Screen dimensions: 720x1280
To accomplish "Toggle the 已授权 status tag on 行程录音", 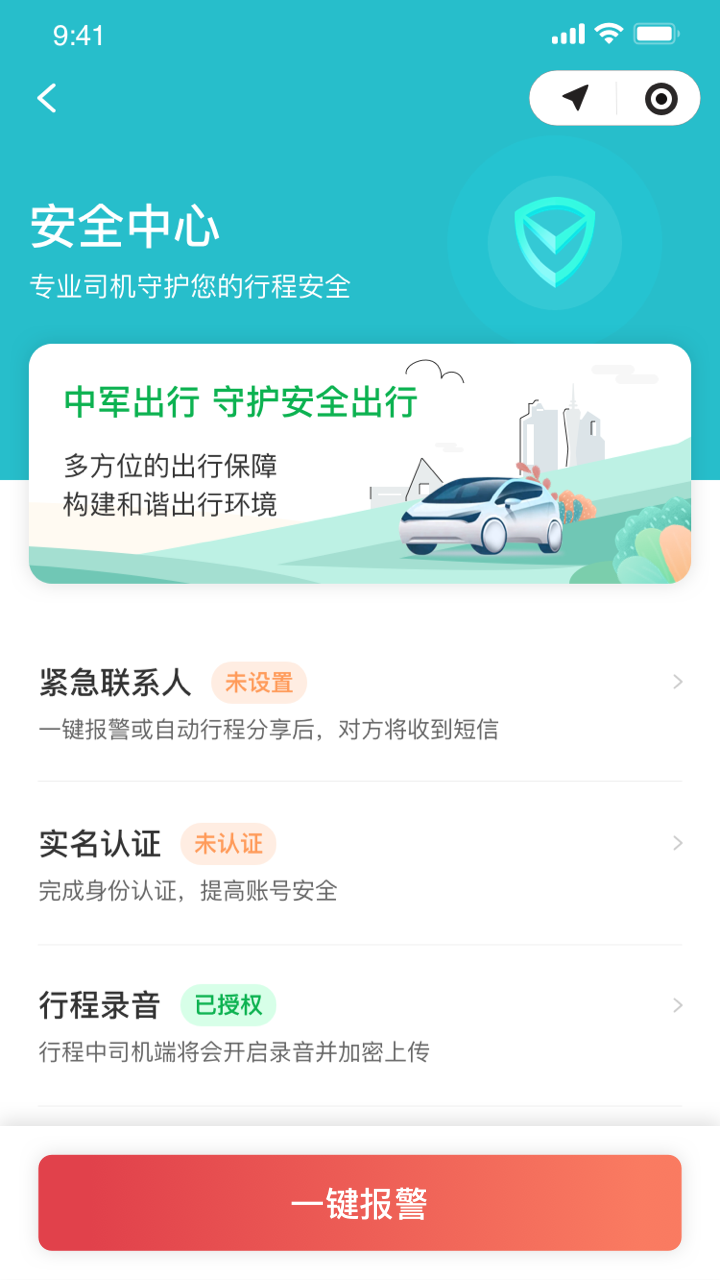I will tap(228, 1005).
